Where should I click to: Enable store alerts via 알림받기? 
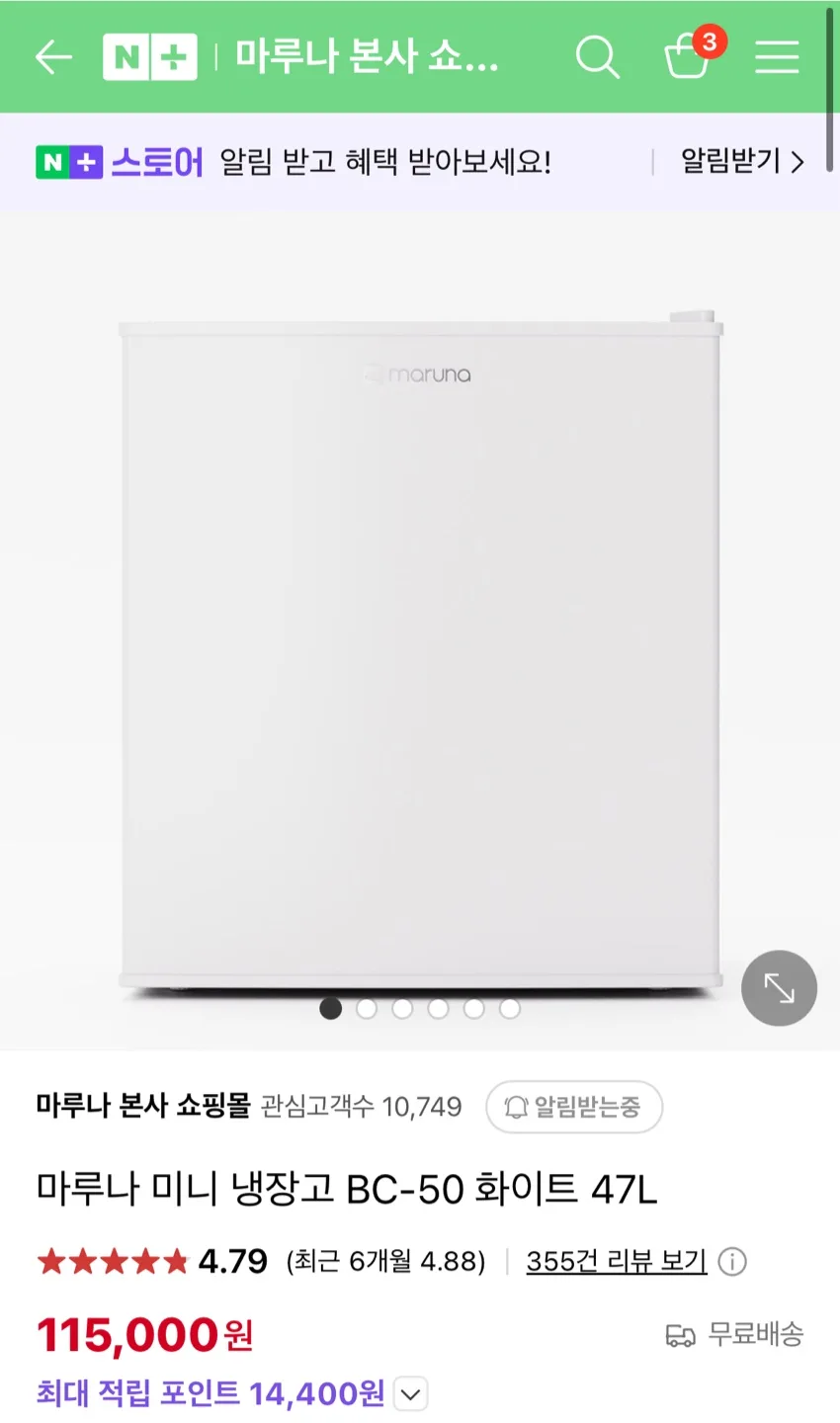[728, 161]
